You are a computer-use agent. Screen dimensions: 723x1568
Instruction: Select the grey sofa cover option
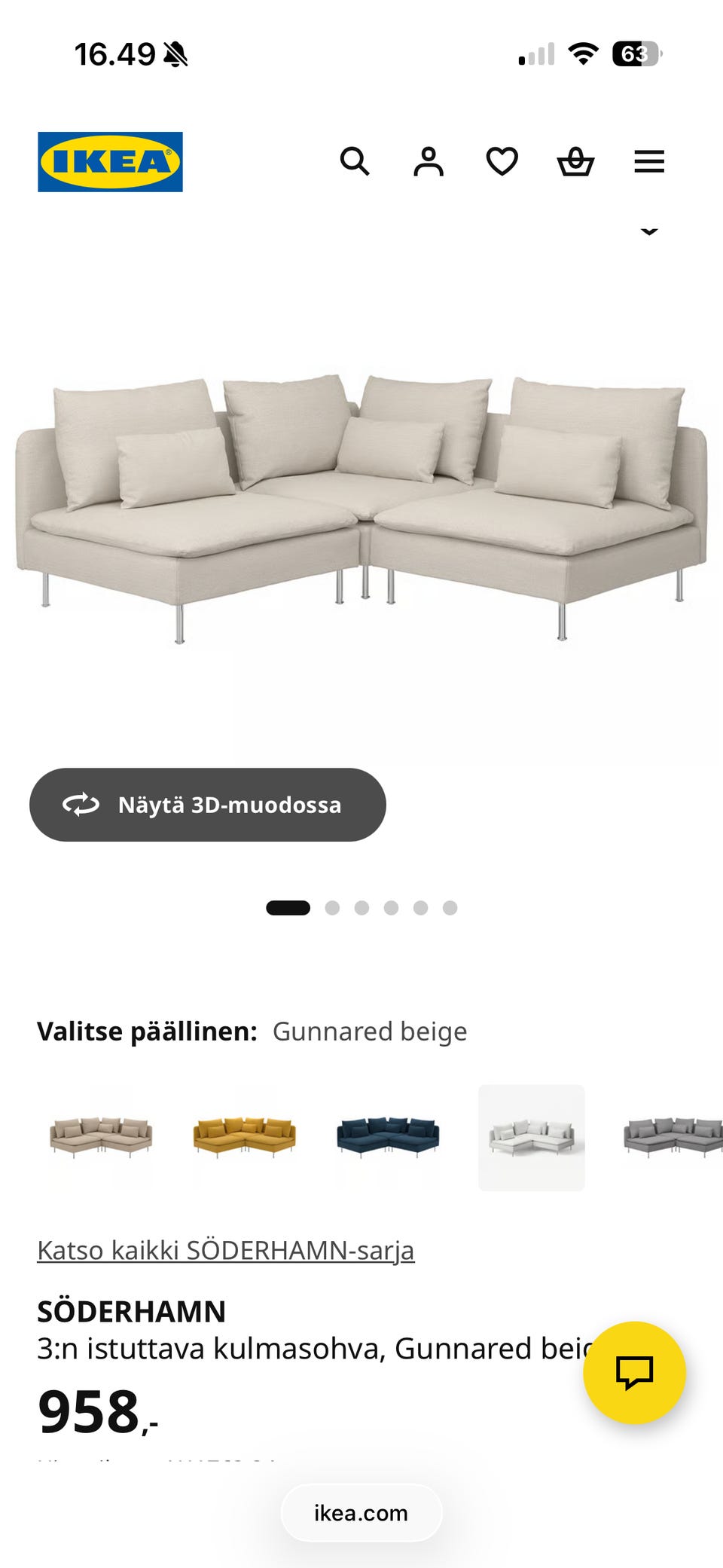tap(673, 1138)
